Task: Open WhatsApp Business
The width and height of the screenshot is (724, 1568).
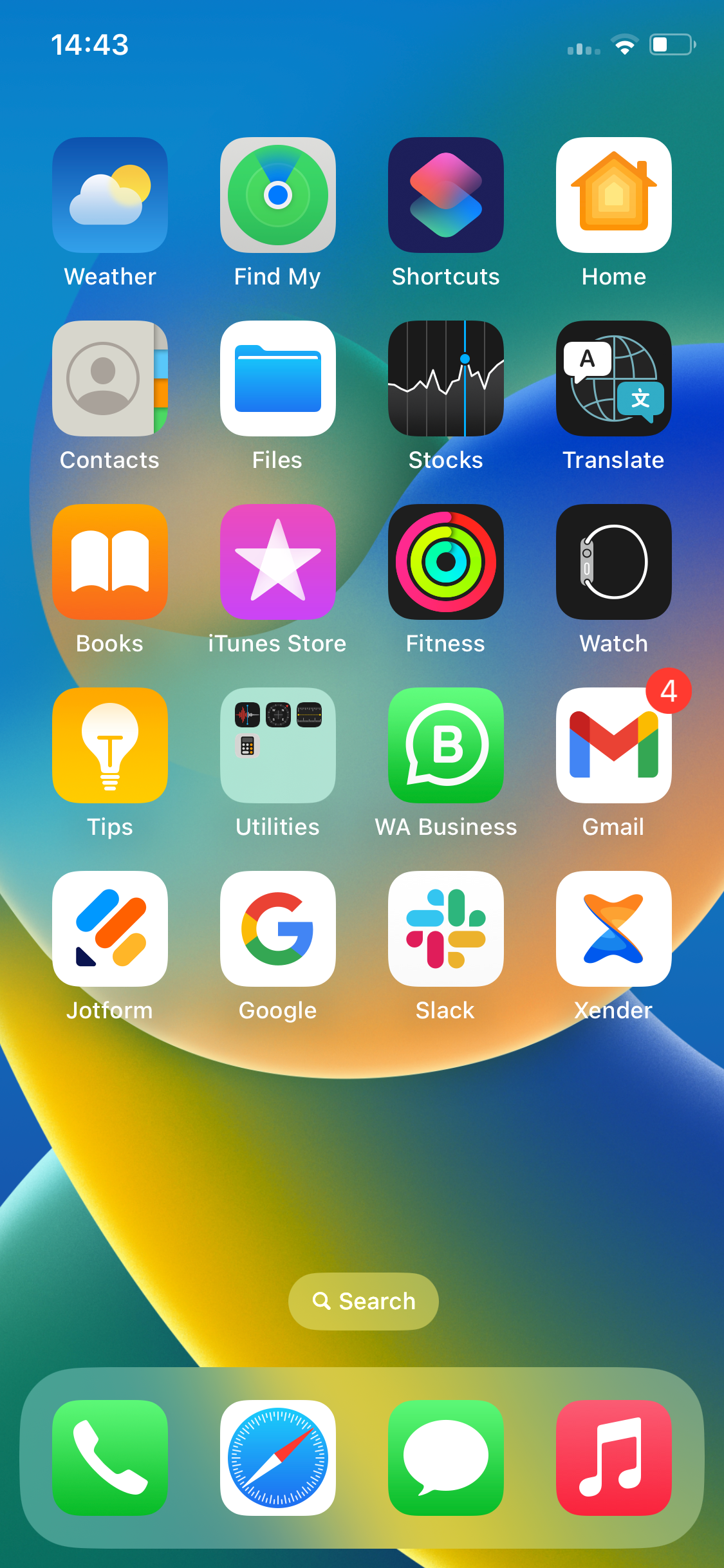Action: tap(445, 745)
